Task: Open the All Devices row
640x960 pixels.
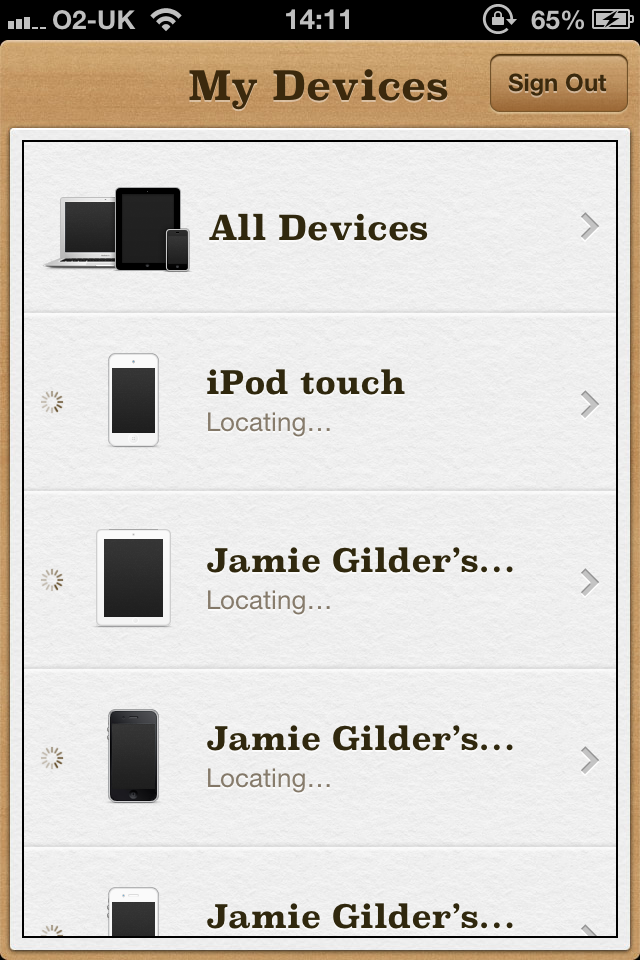Action: pos(320,227)
